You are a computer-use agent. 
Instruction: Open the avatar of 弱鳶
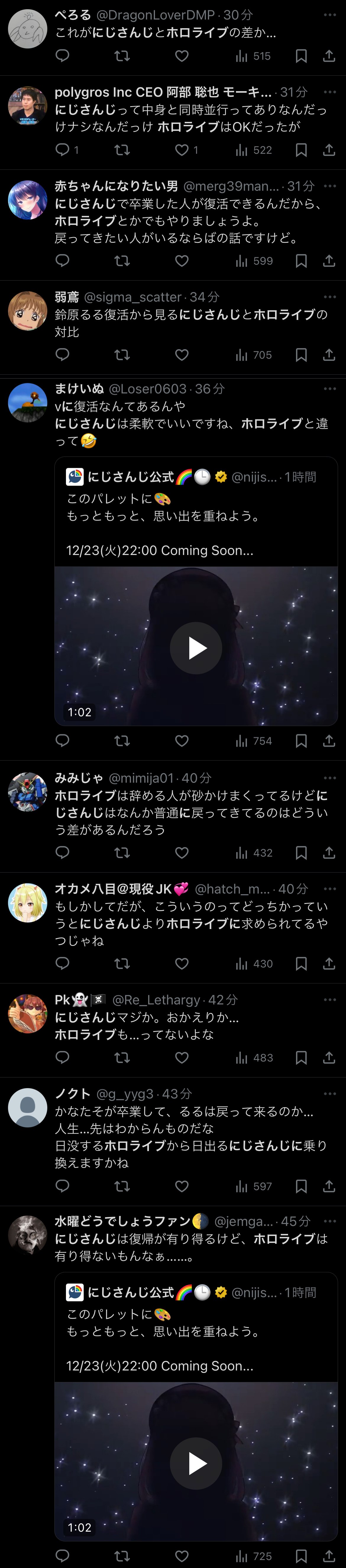pyautogui.click(x=28, y=310)
